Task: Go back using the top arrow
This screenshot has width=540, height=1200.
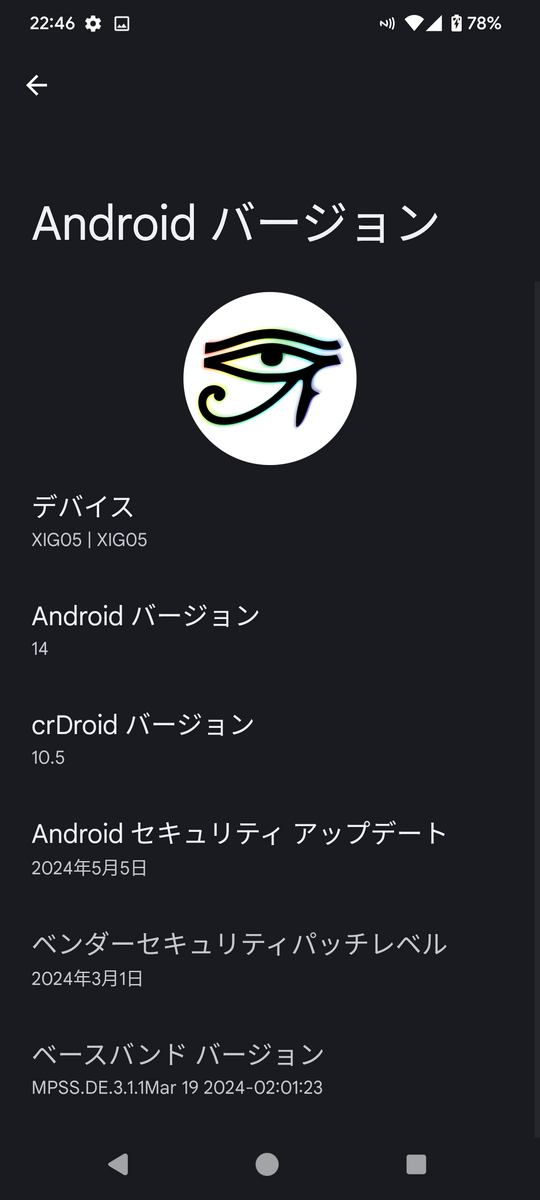Action: [x=37, y=86]
